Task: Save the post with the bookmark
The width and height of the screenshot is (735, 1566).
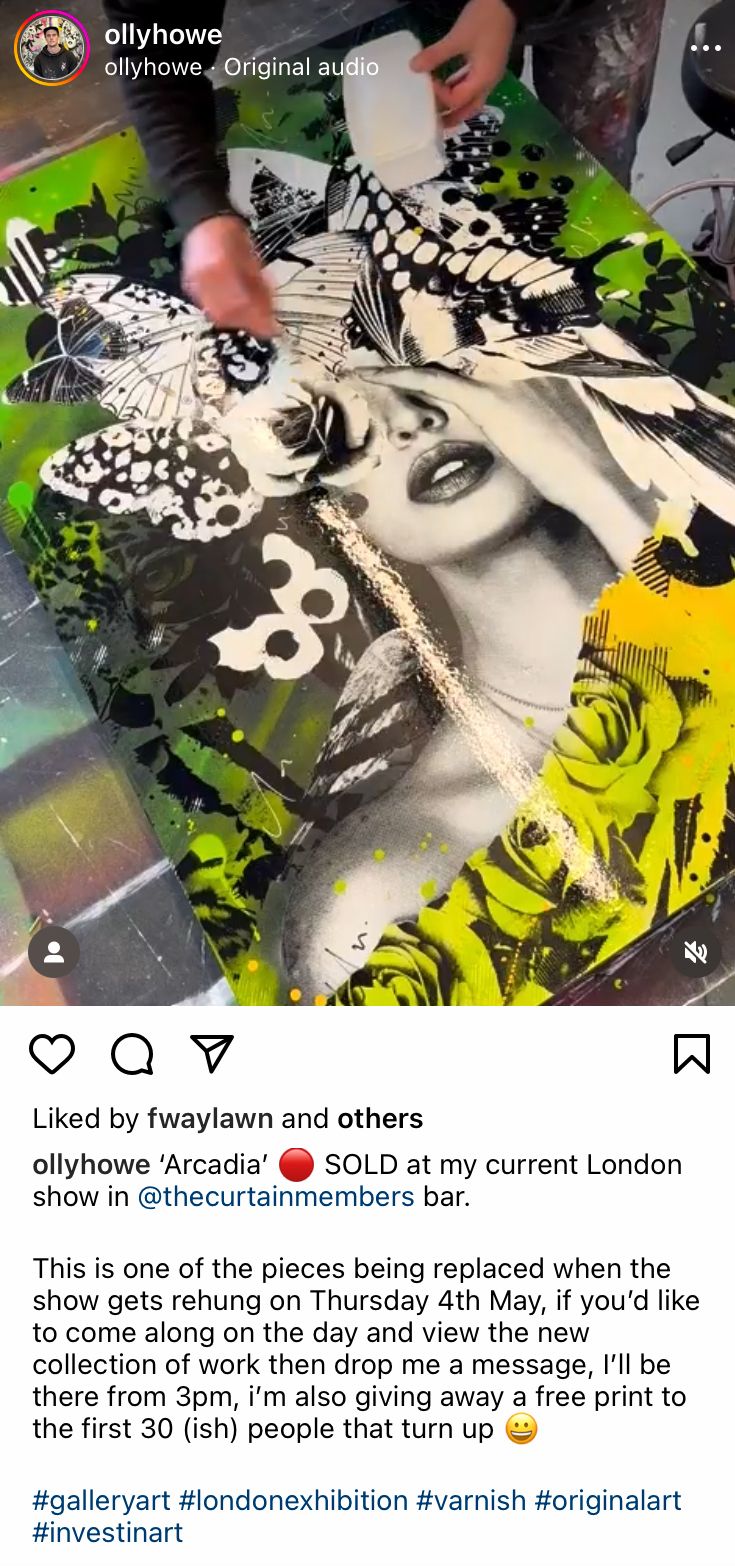Action: pyautogui.click(x=692, y=1054)
